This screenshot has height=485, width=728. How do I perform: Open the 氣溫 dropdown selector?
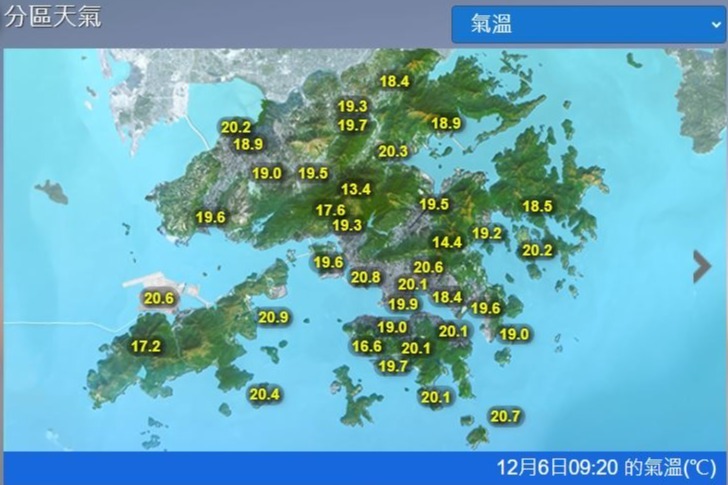[x=586, y=24]
